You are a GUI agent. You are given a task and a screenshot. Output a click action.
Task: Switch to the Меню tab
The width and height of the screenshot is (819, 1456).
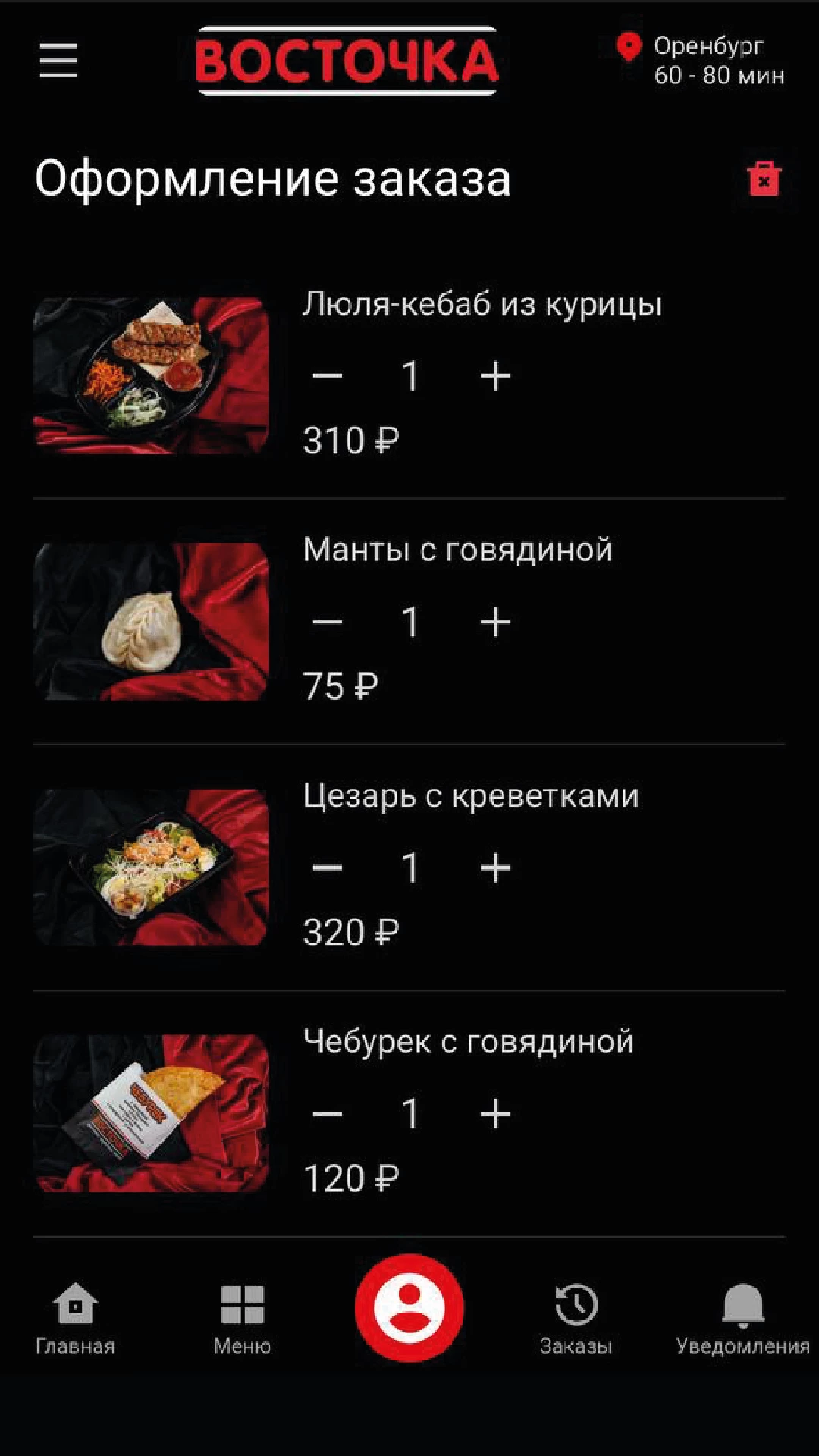(242, 1318)
